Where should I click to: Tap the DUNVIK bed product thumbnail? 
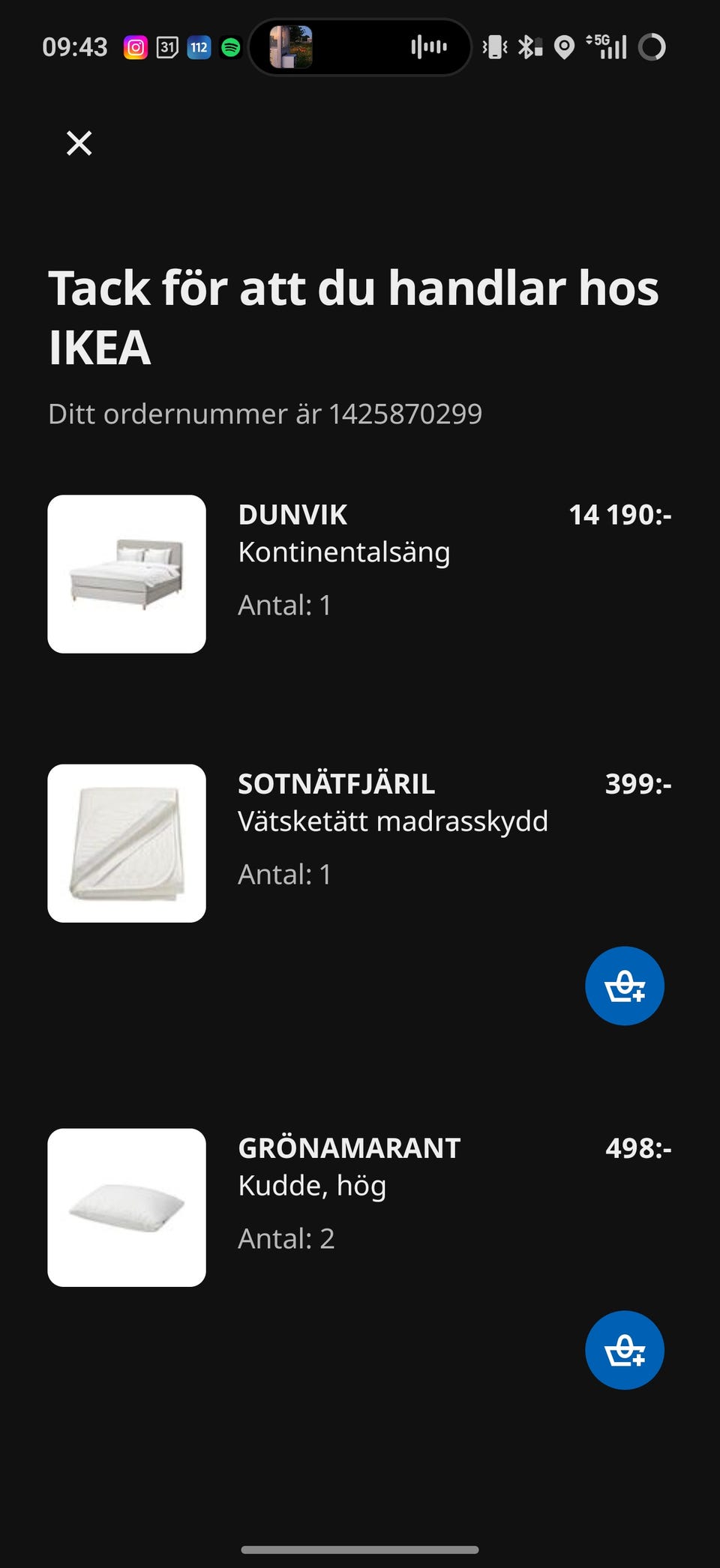pos(127,572)
